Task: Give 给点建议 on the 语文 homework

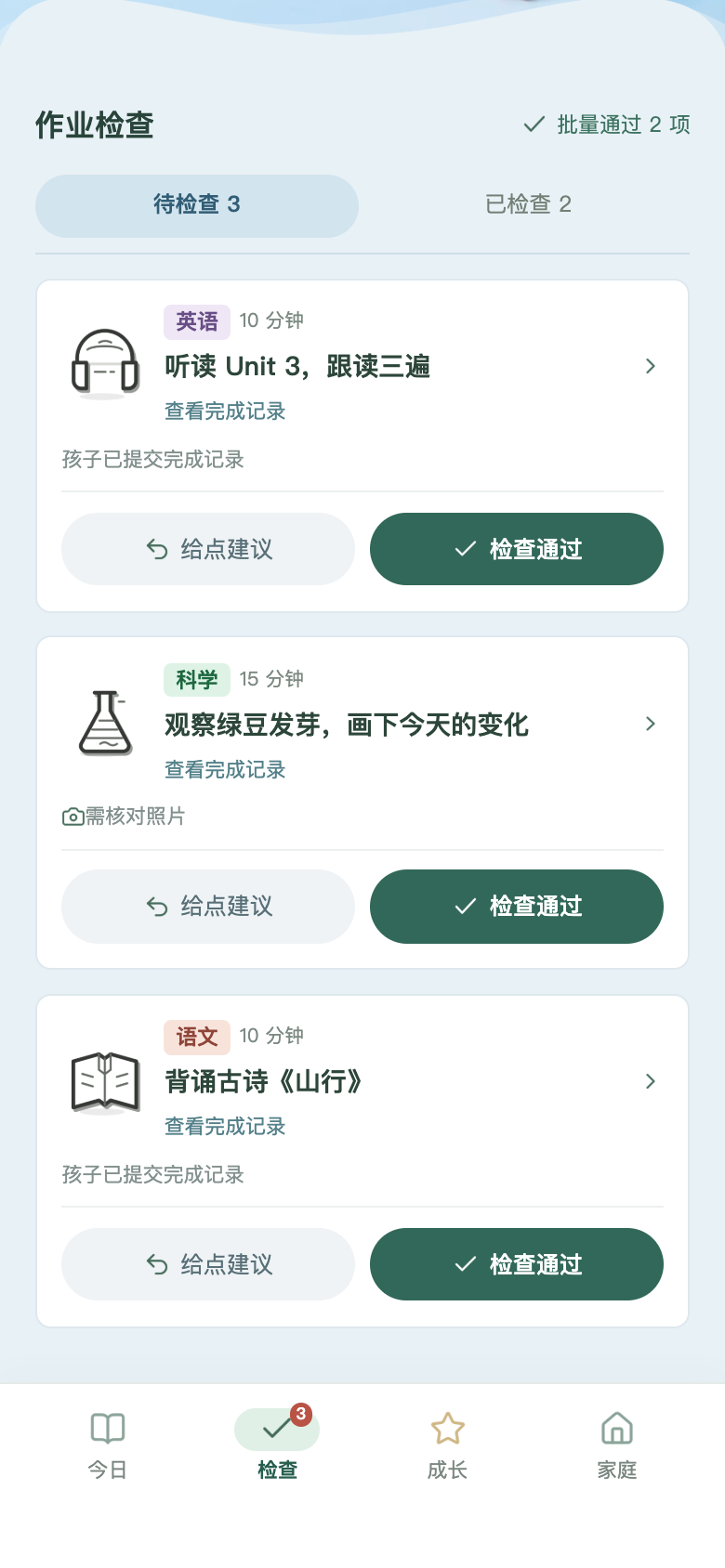Action: pos(208,1264)
